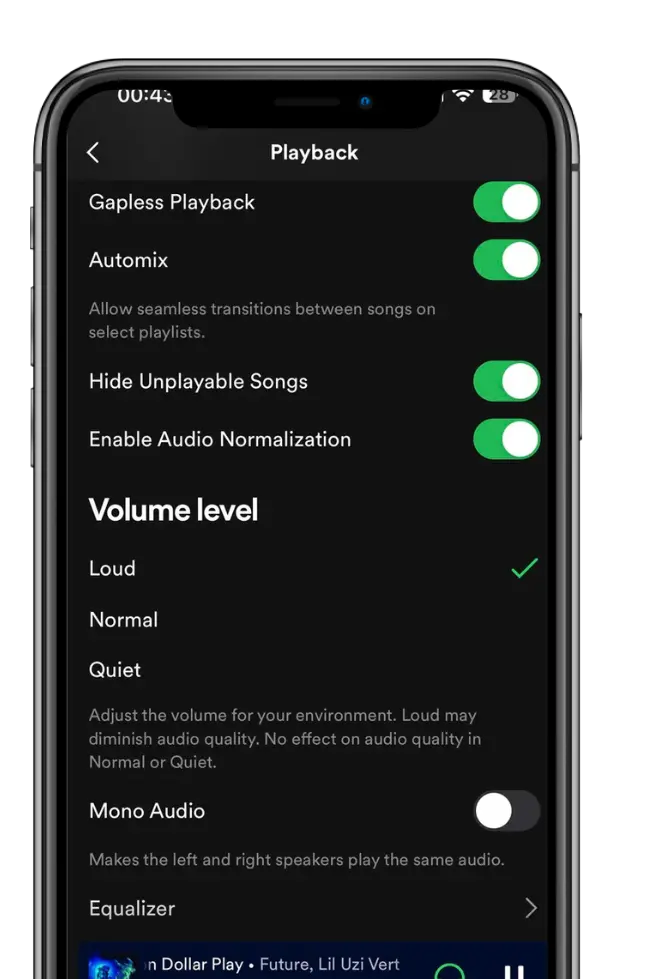Toggle Hide Unplayable Songs off
The image size is (649, 979).
tap(506, 381)
